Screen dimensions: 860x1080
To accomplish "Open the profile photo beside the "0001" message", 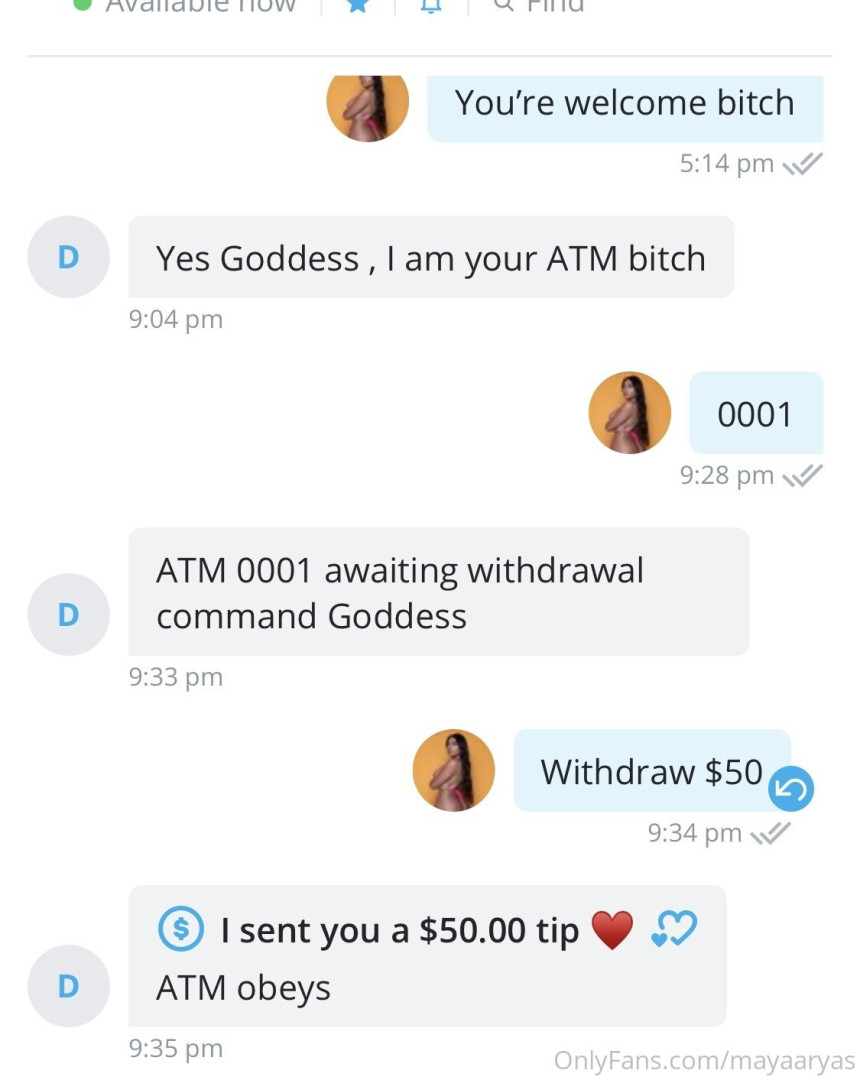I will [630, 413].
